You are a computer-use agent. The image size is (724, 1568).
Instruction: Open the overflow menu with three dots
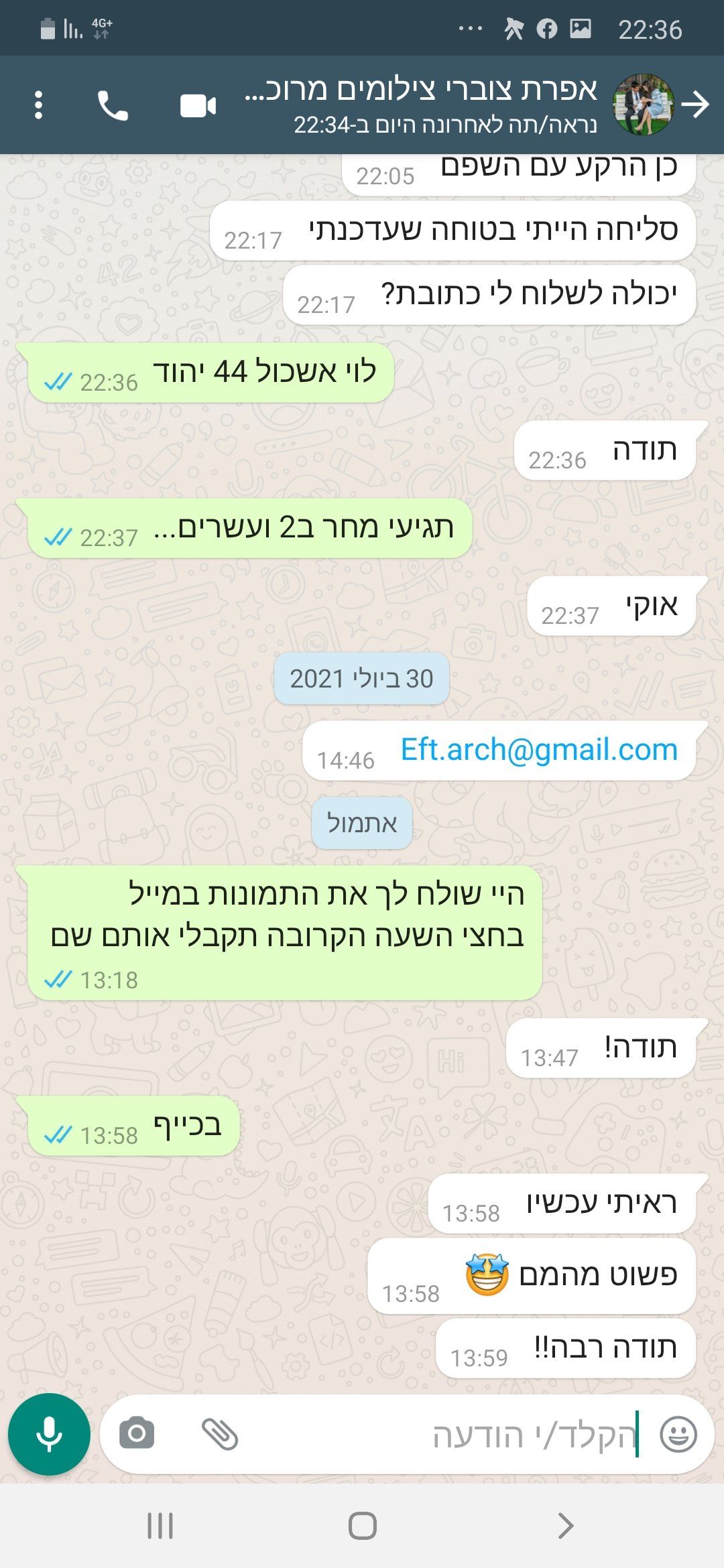pyautogui.click(x=38, y=105)
